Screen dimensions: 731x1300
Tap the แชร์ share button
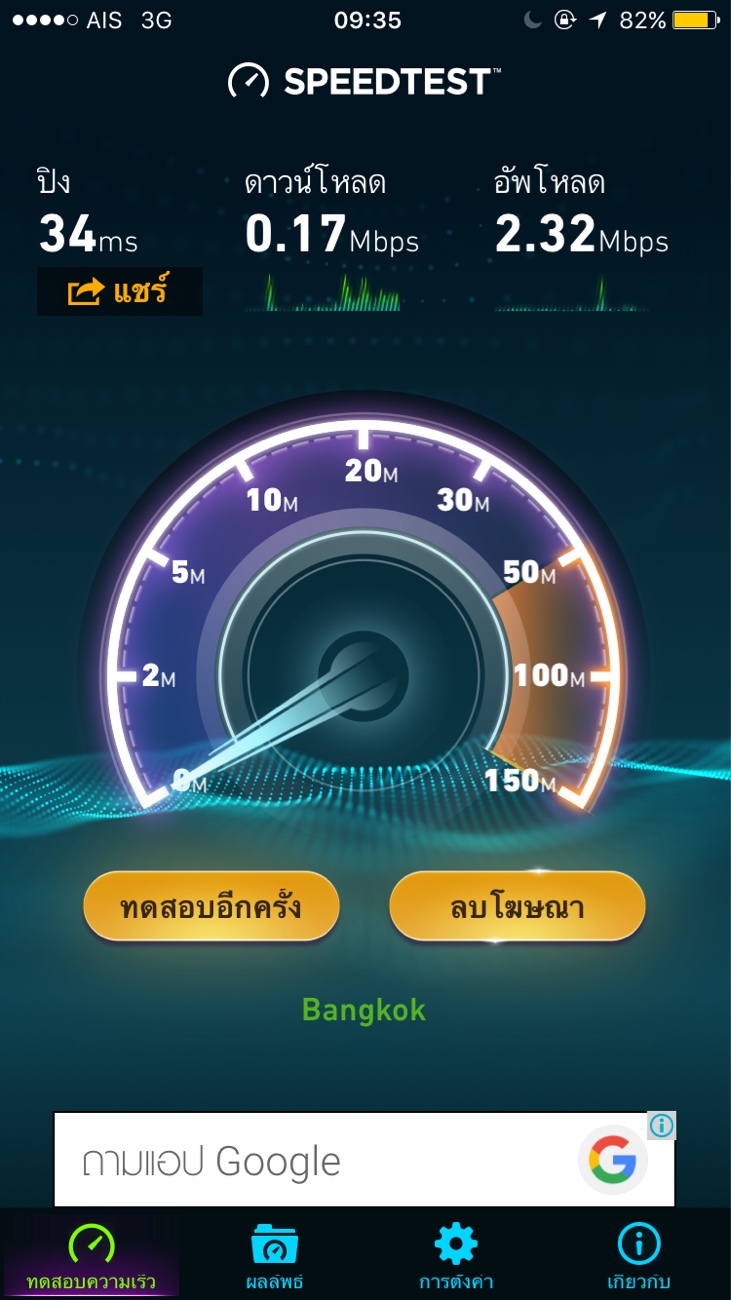119,291
